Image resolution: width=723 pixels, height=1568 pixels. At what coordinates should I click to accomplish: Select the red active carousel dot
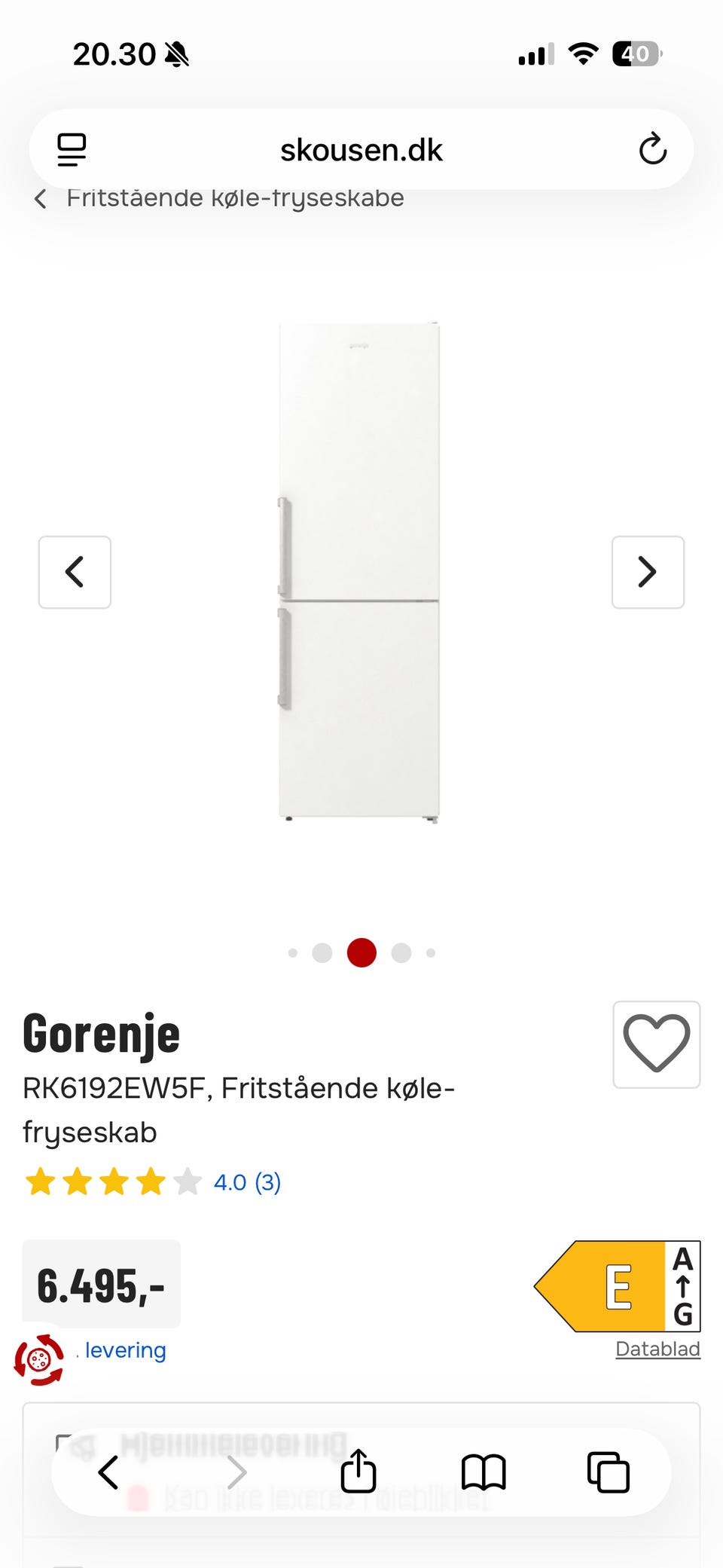pyautogui.click(x=361, y=952)
